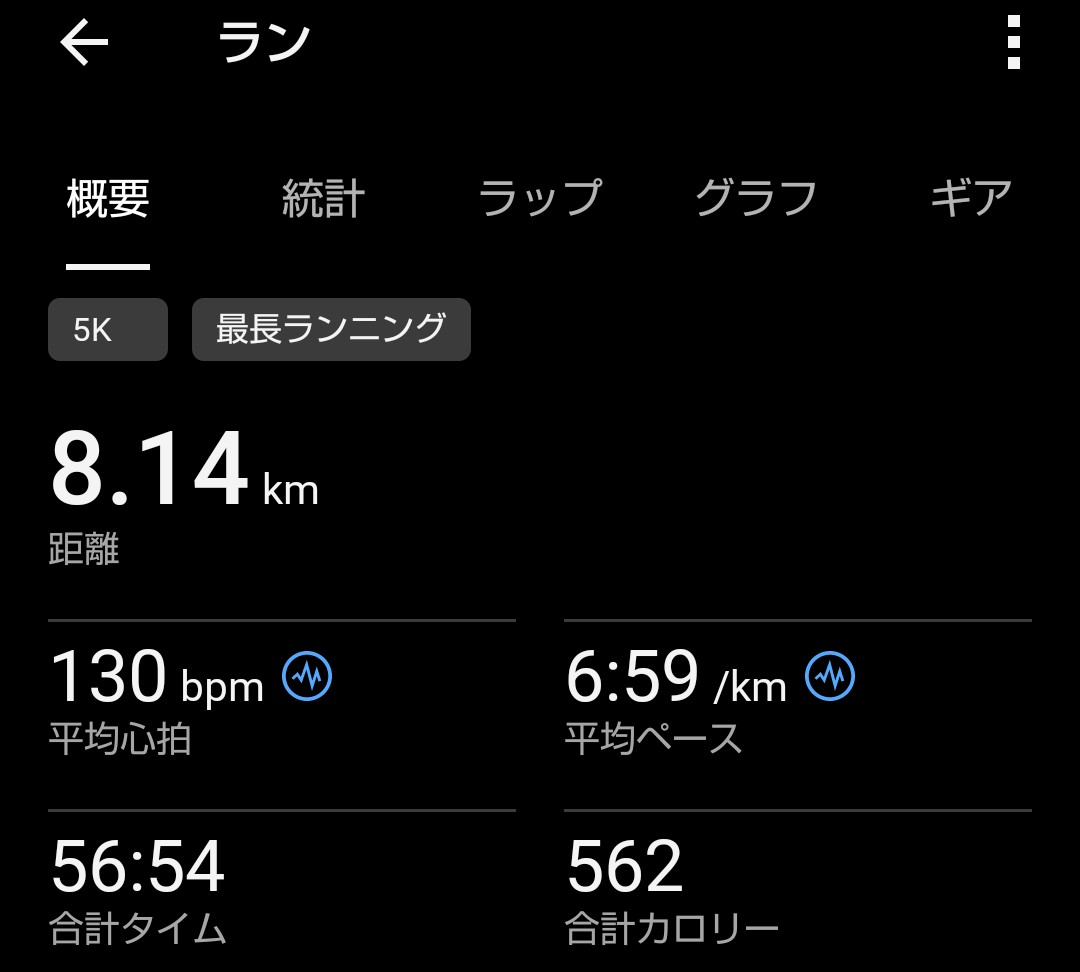
Task: Open the graph icon beside 平均ペース
Action: [831, 678]
